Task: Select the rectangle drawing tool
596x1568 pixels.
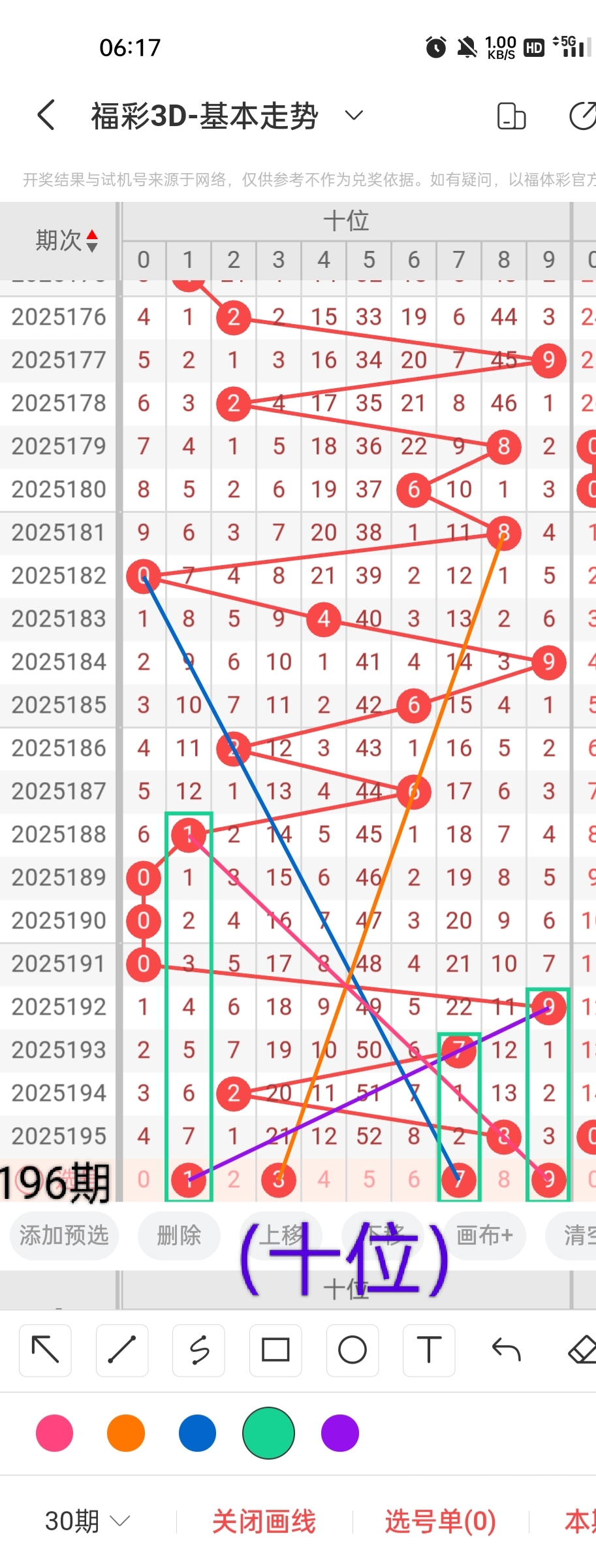Action: click(275, 1350)
